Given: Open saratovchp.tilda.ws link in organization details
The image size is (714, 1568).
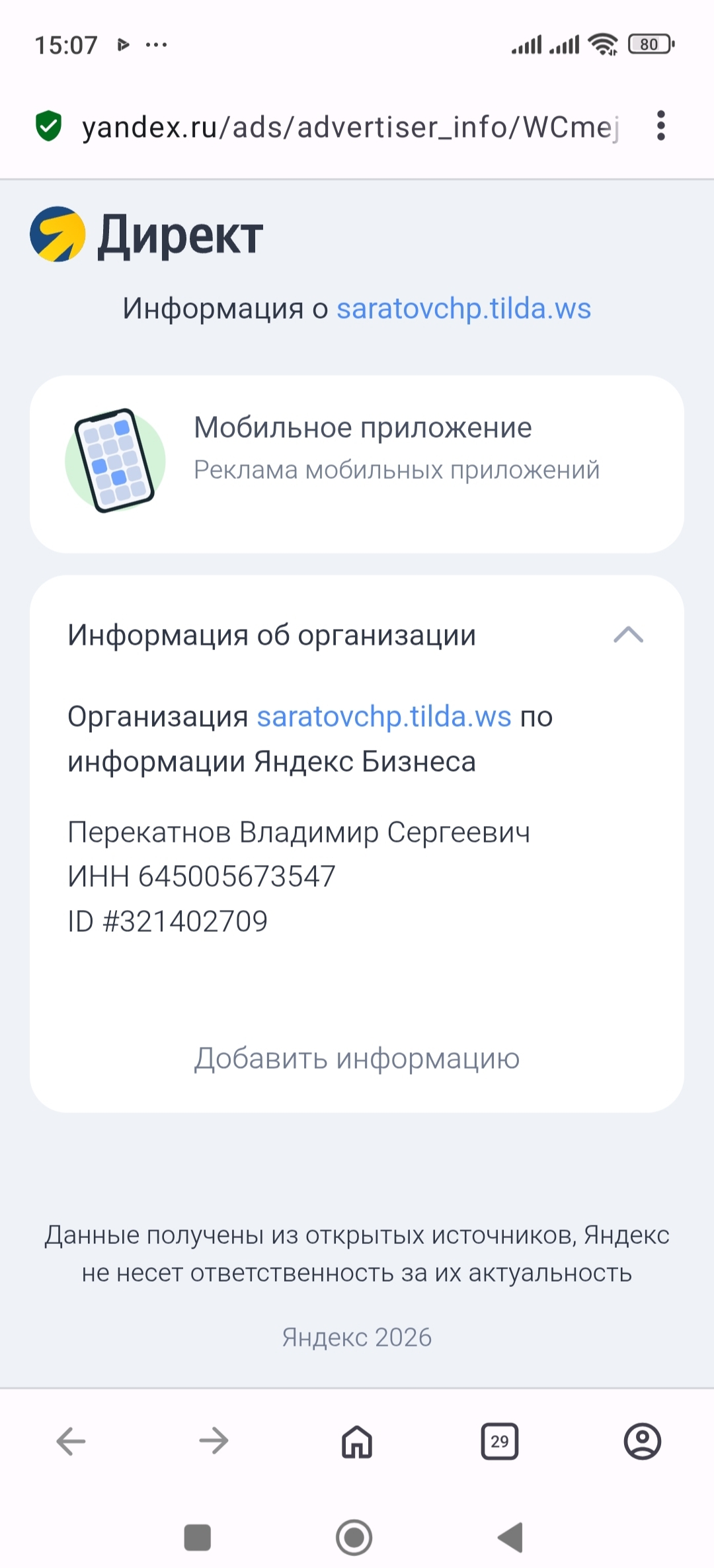Looking at the screenshot, I should pyautogui.click(x=384, y=716).
